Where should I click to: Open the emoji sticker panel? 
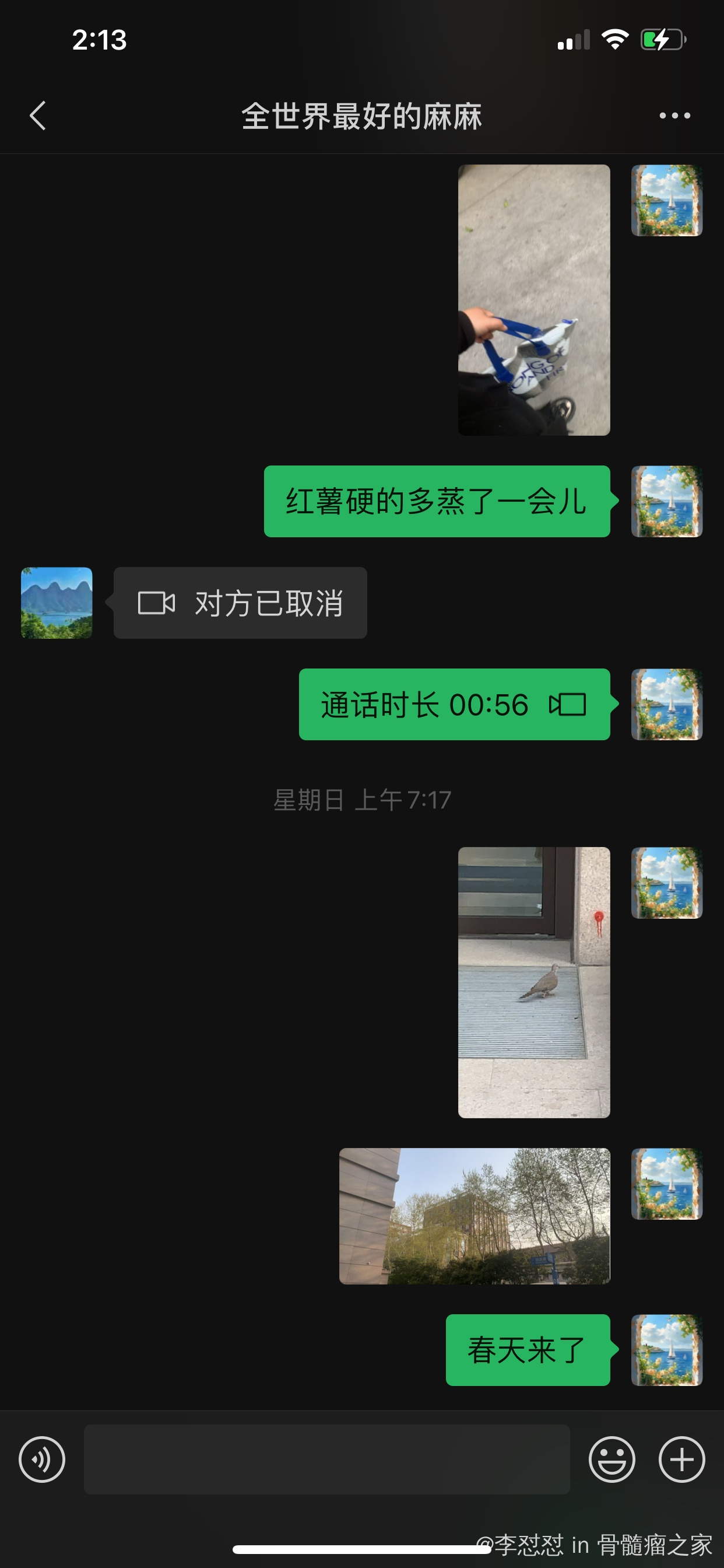(x=611, y=1459)
